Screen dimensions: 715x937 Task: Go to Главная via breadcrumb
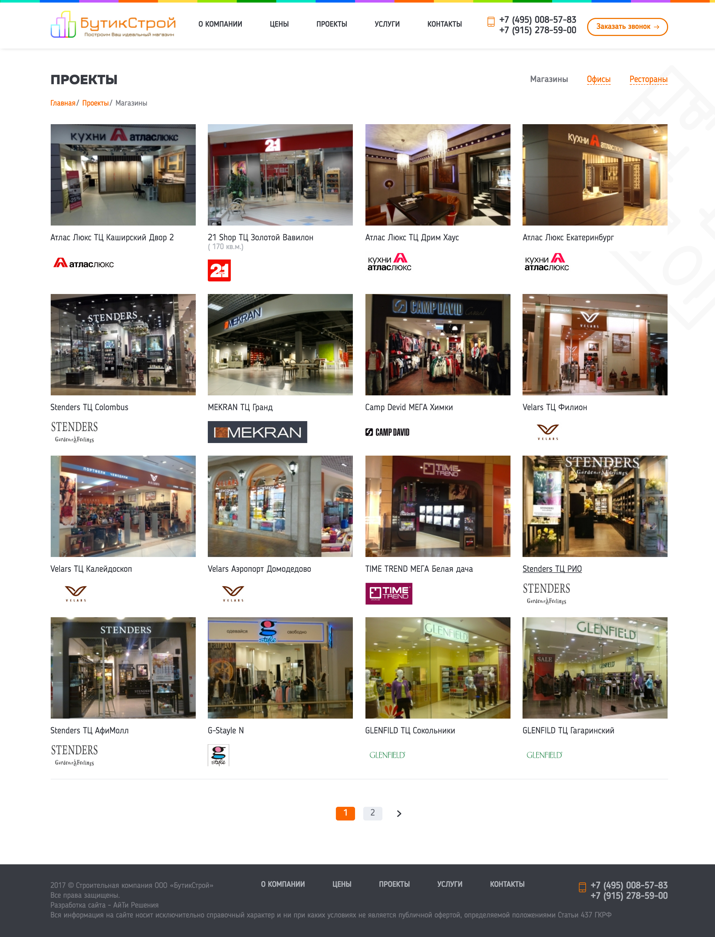coord(63,103)
